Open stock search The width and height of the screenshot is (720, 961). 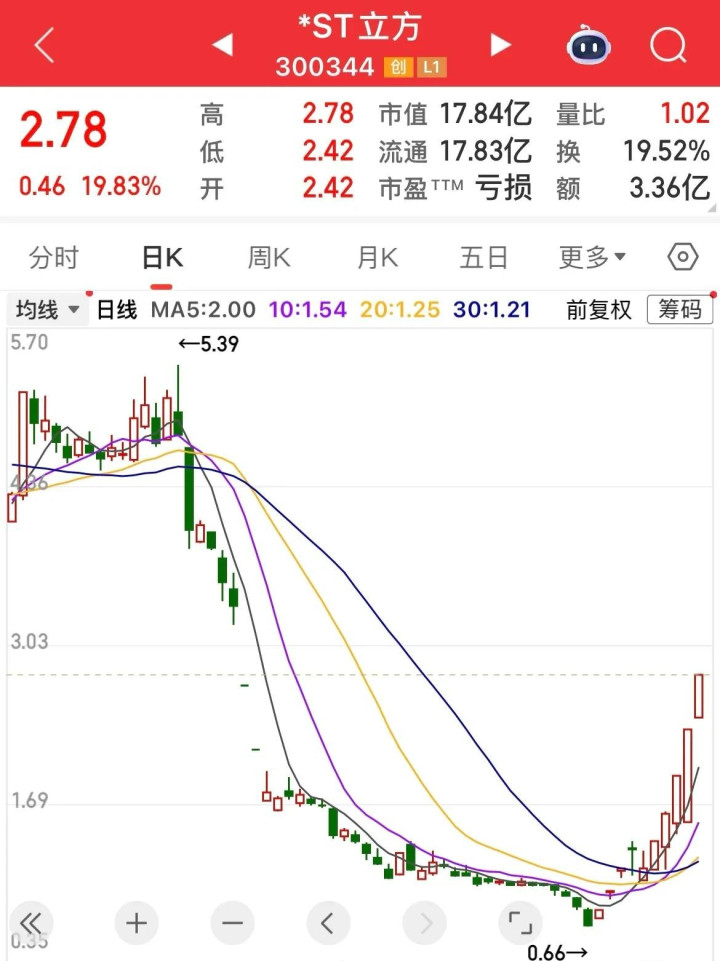click(667, 45)
